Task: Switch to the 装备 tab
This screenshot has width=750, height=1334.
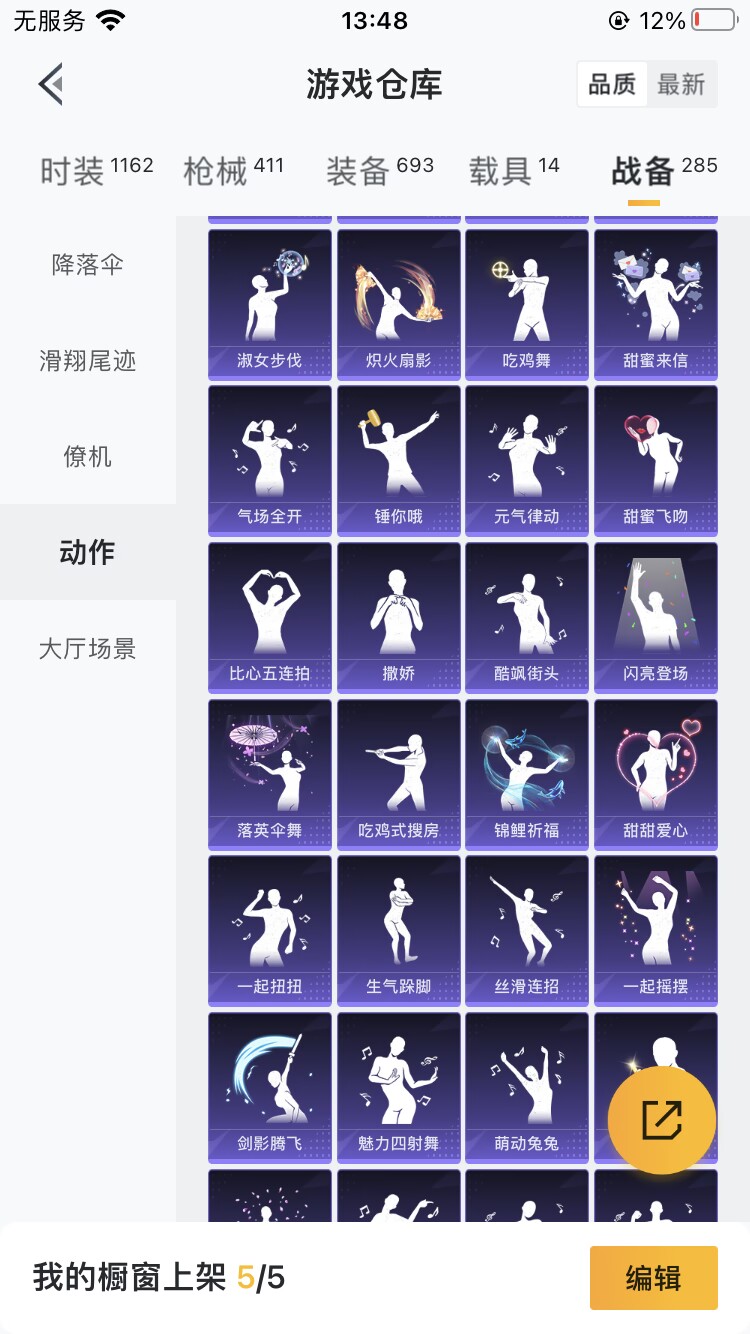Action: click(x=379, y=170)
